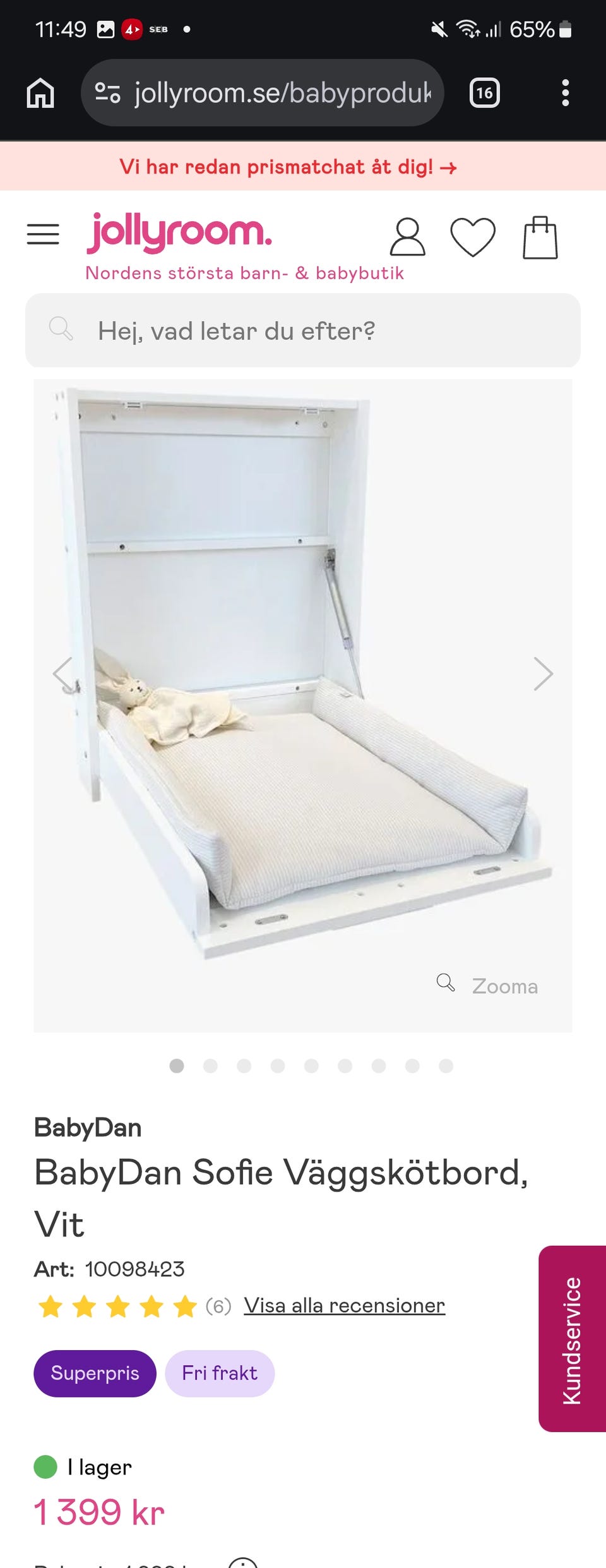Open the browser overflow menu
Image resolution: width=606 pixels, height=1568 pixels.
[x=565, y=93]
